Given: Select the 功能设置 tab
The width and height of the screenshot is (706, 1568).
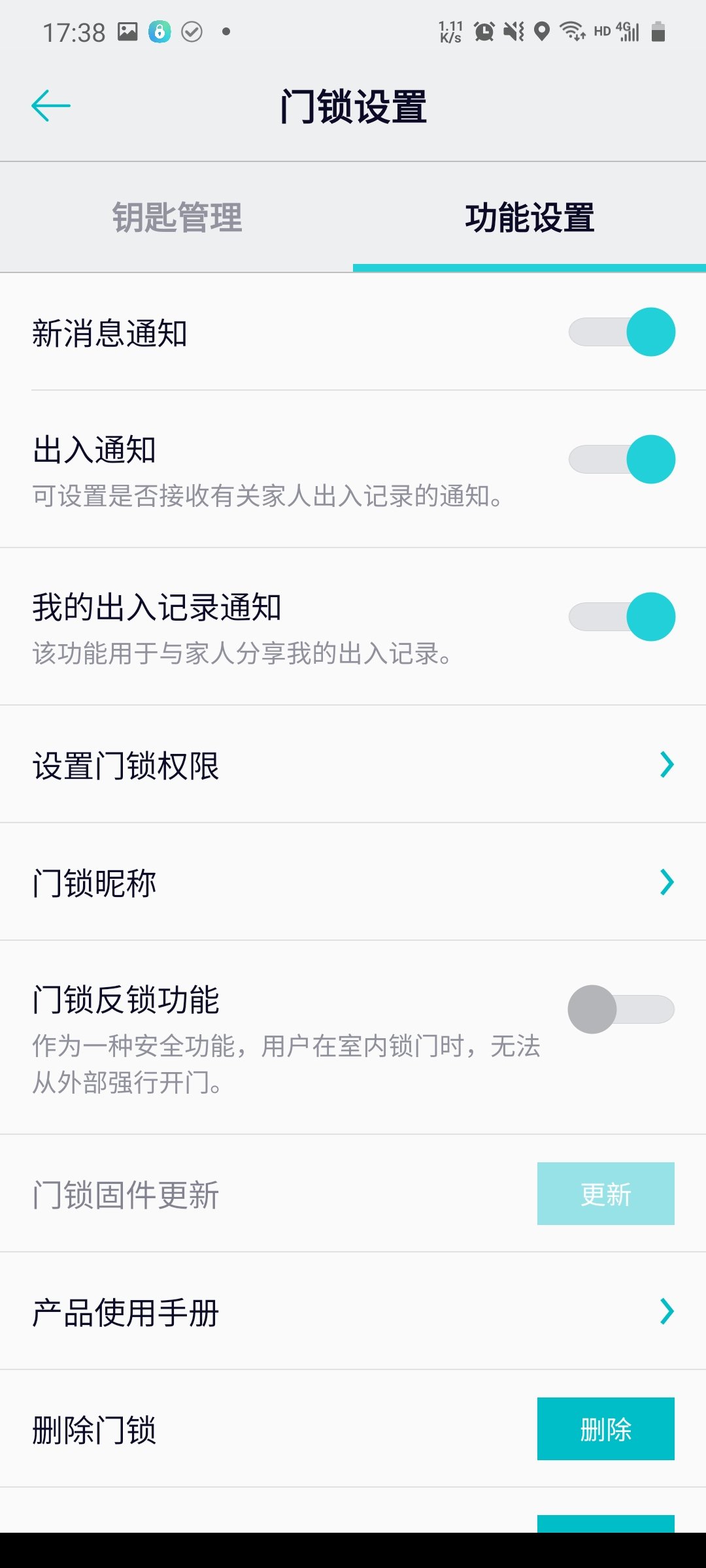Looking at the screenshot, I should [529, 218].
